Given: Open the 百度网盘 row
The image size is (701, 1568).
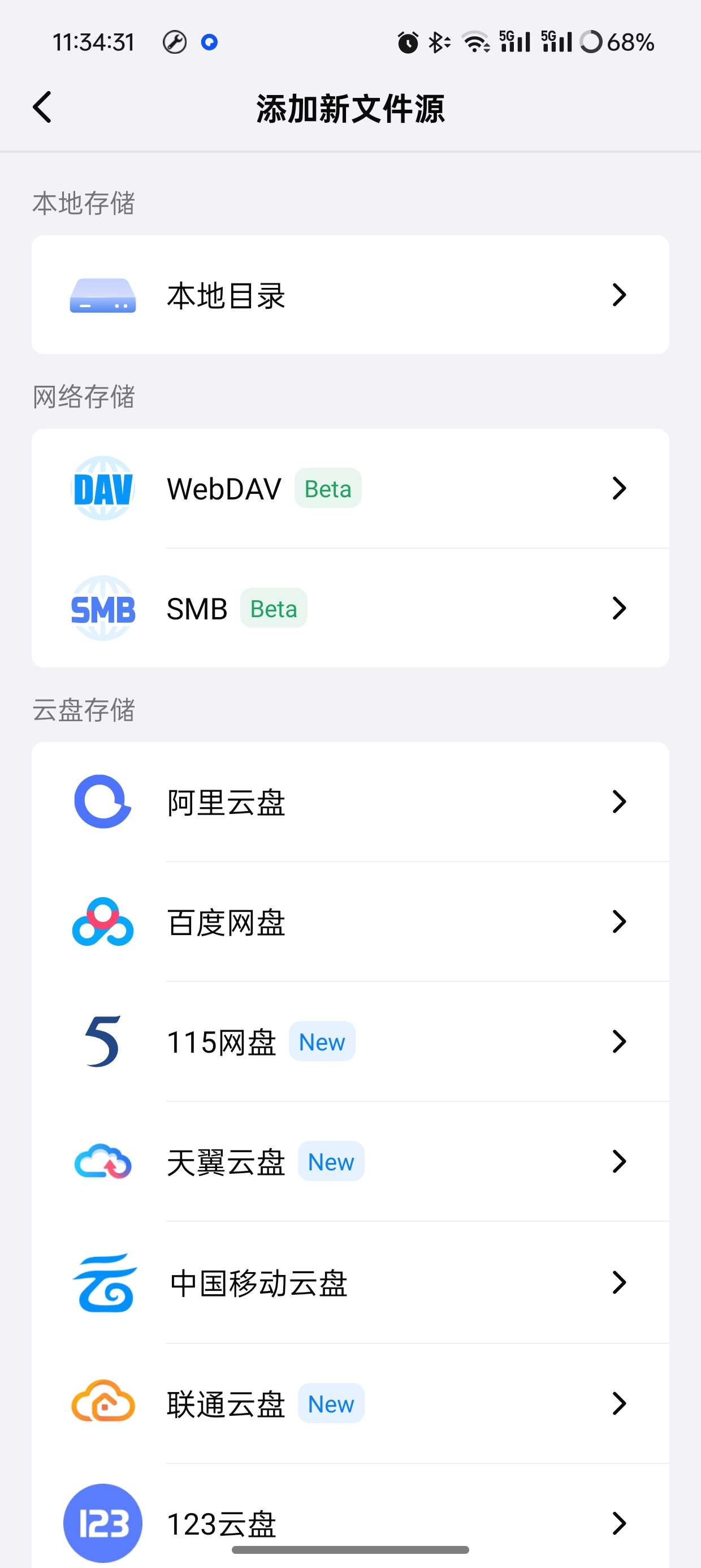Looking at the screenshot, I should [x=350, y=921].
